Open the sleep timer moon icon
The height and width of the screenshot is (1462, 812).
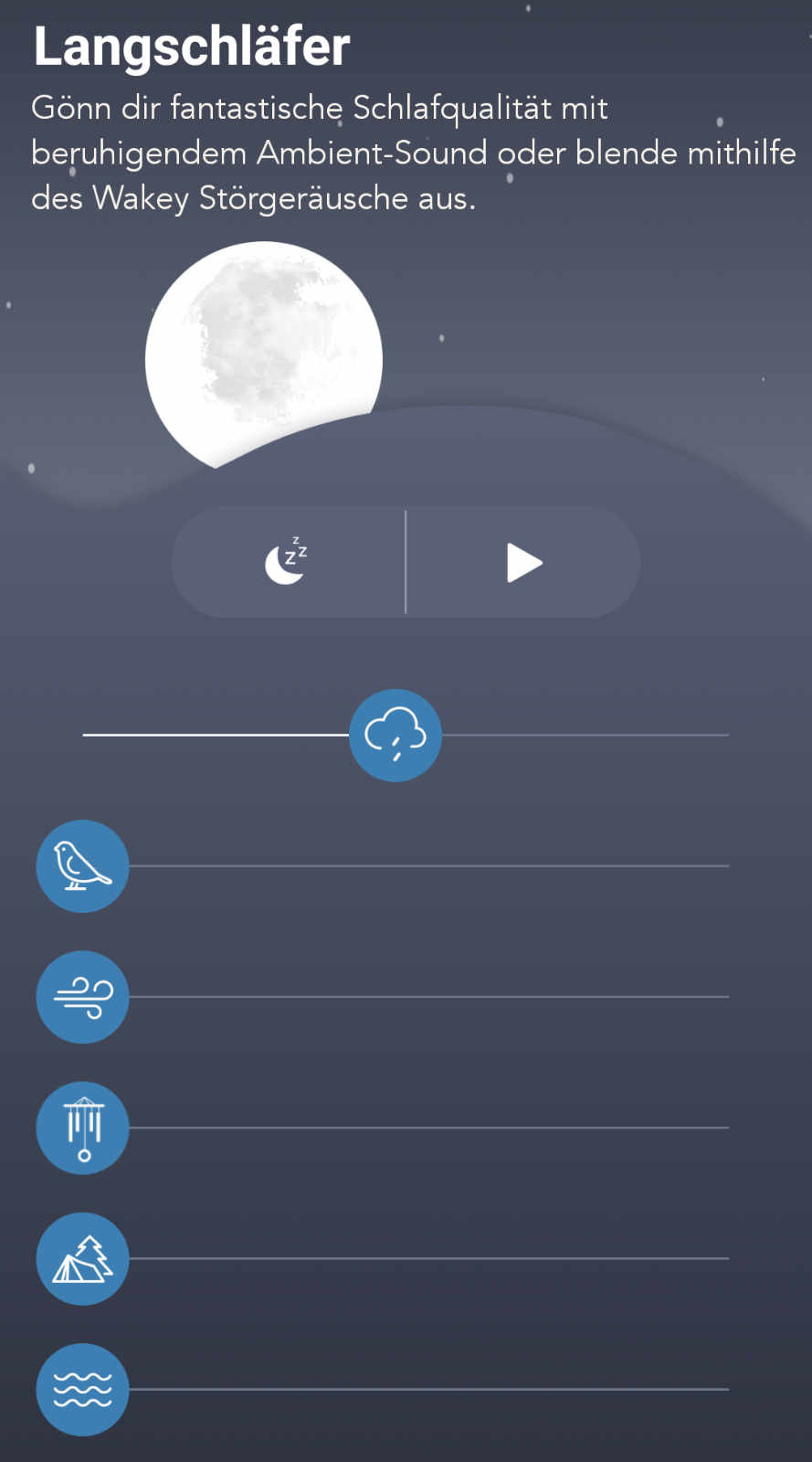click(287, 561)
